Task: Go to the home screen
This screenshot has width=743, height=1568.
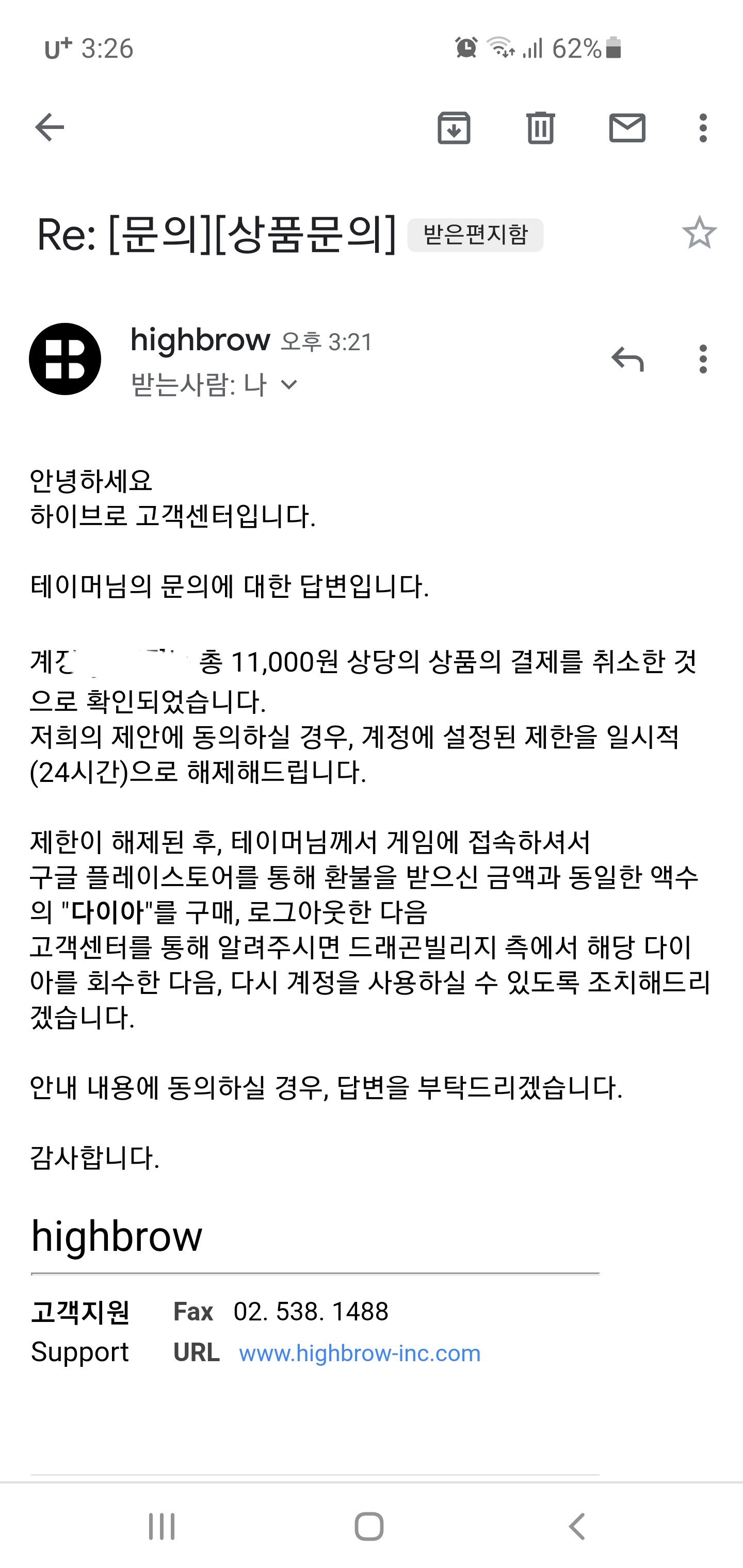Action: point(369,1526)
